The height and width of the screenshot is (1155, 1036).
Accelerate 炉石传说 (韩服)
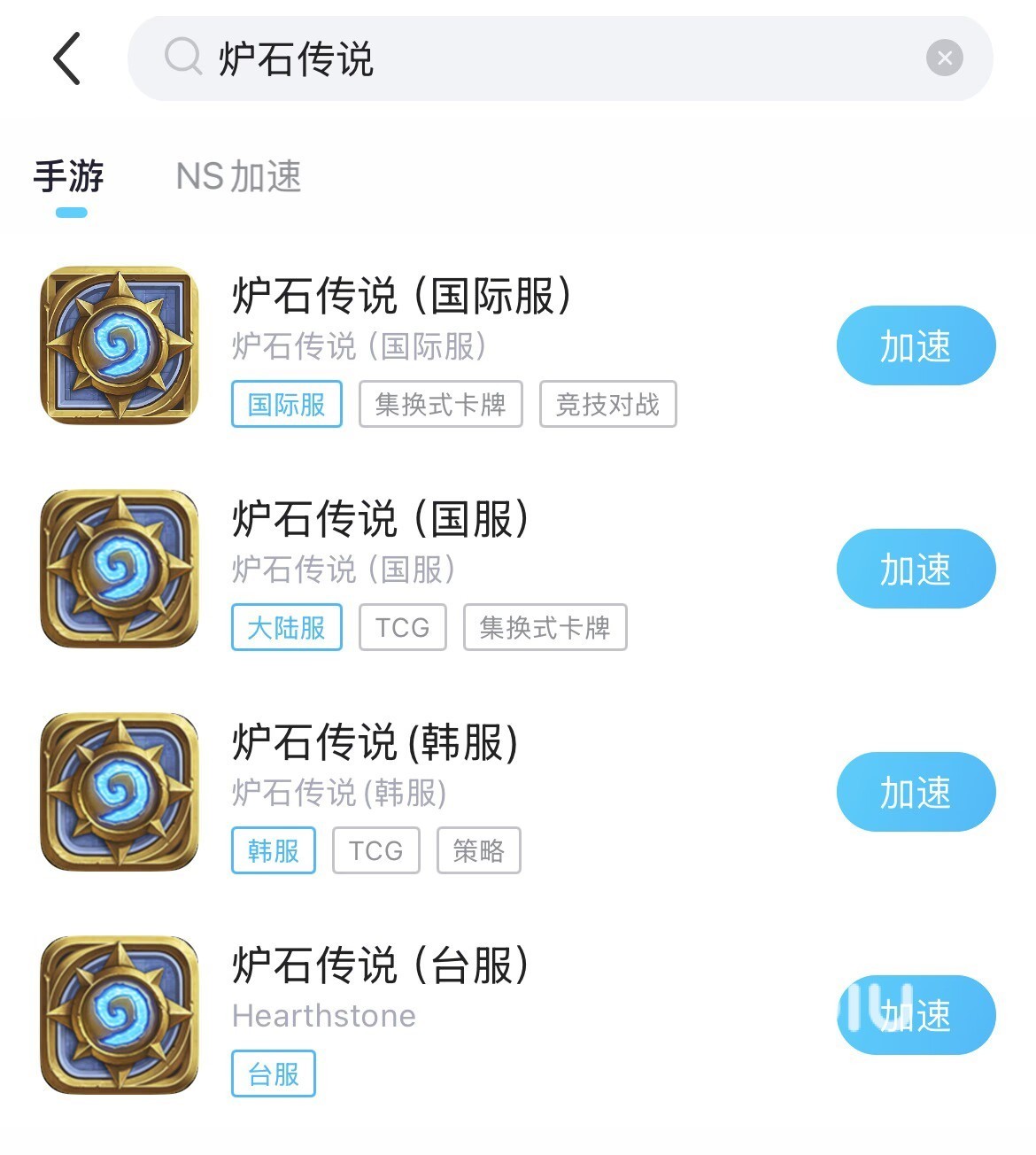pos(916,792)
